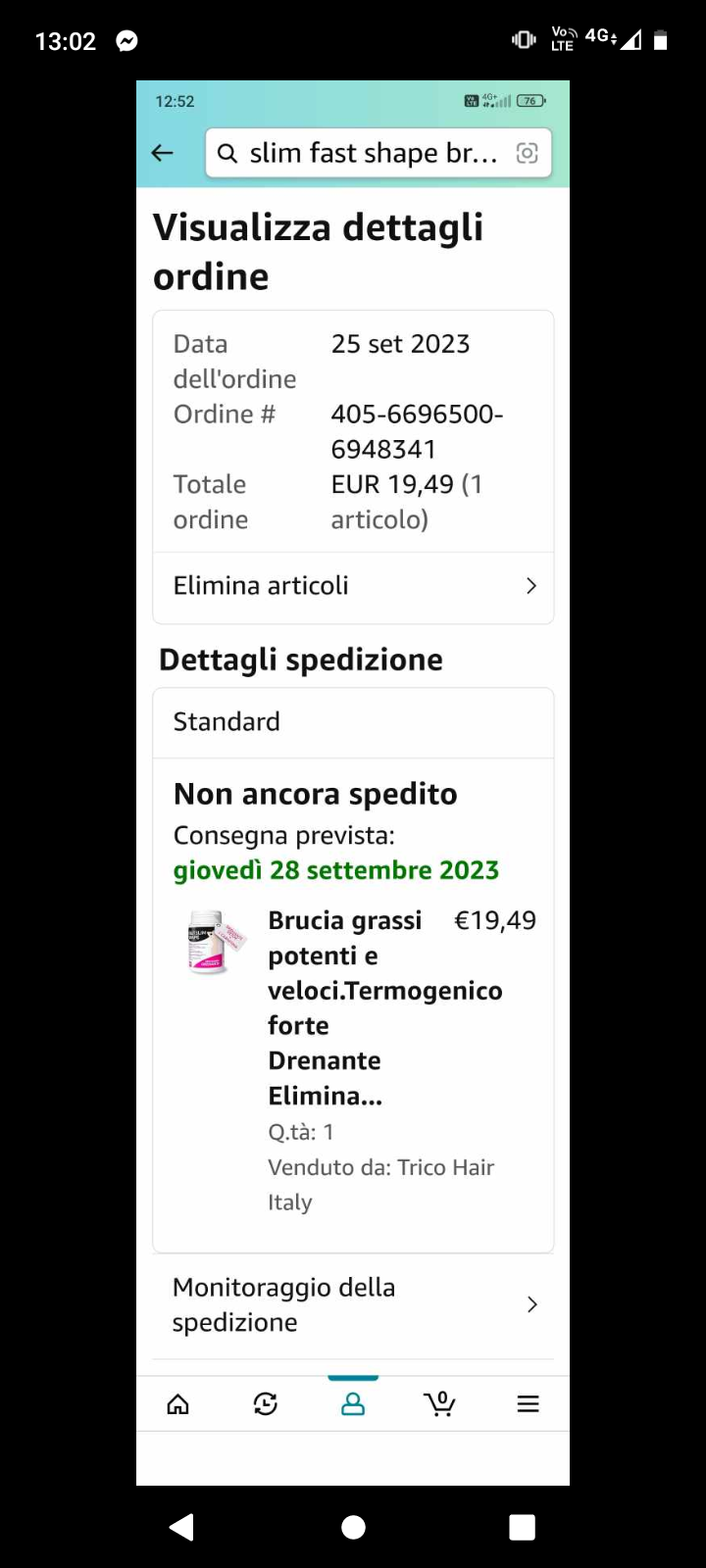Open the account profile tab
The width and height of the screenshot is (706, 1568).
point(353,1404)
